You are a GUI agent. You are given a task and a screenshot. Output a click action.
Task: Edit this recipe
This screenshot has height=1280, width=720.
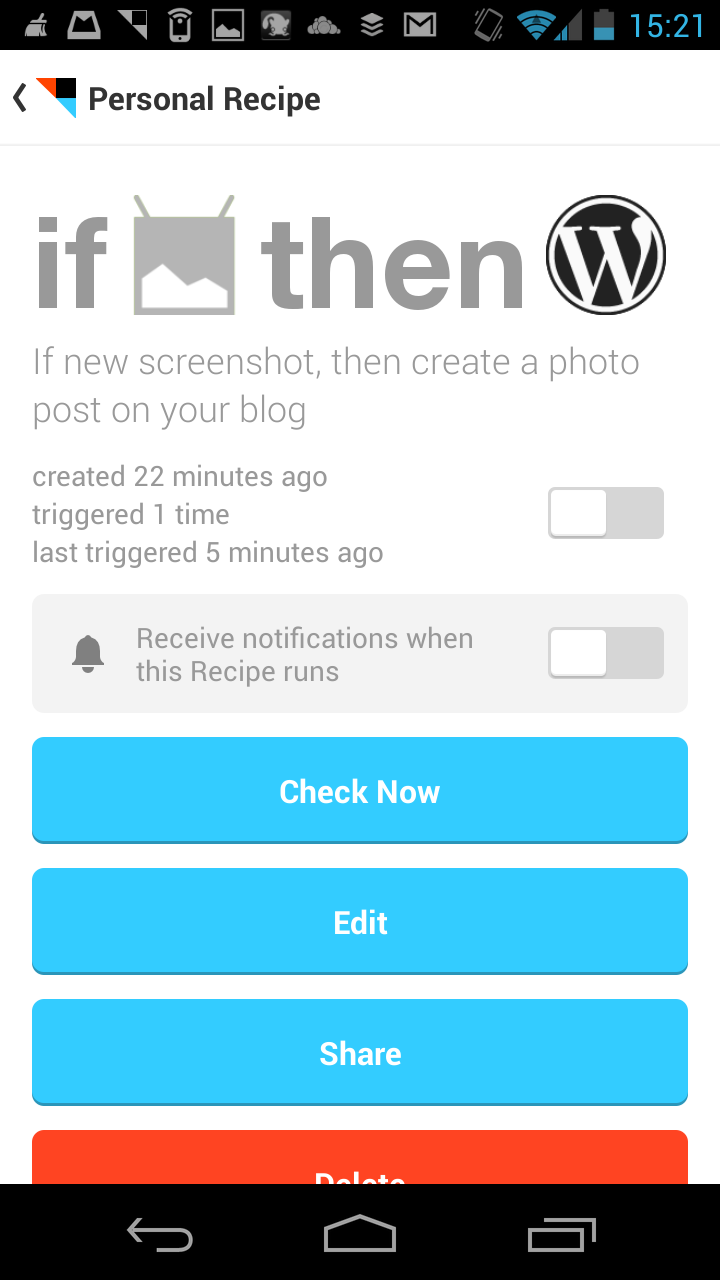(360, 922)
